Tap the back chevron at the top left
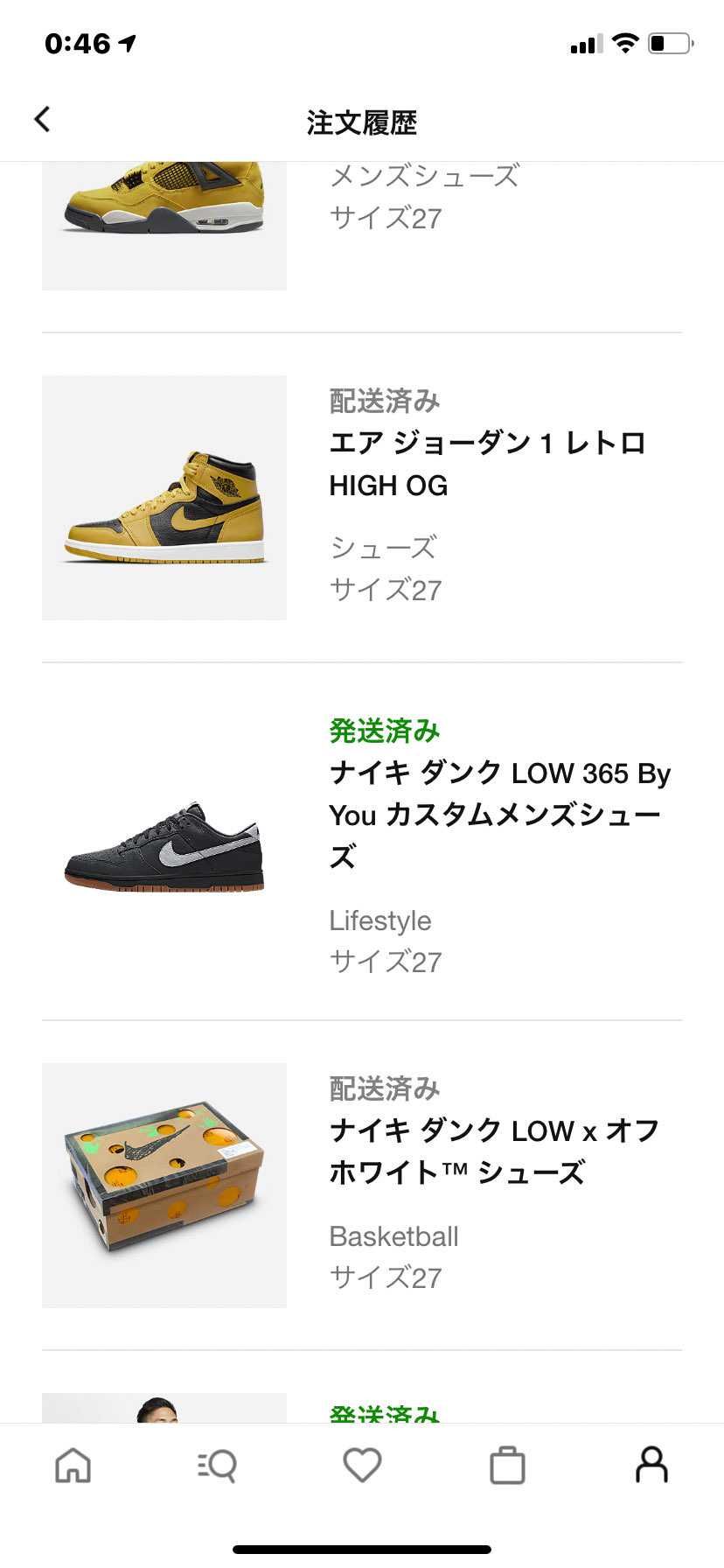This screenshot has height=1568, width=724. coord(41,119)
